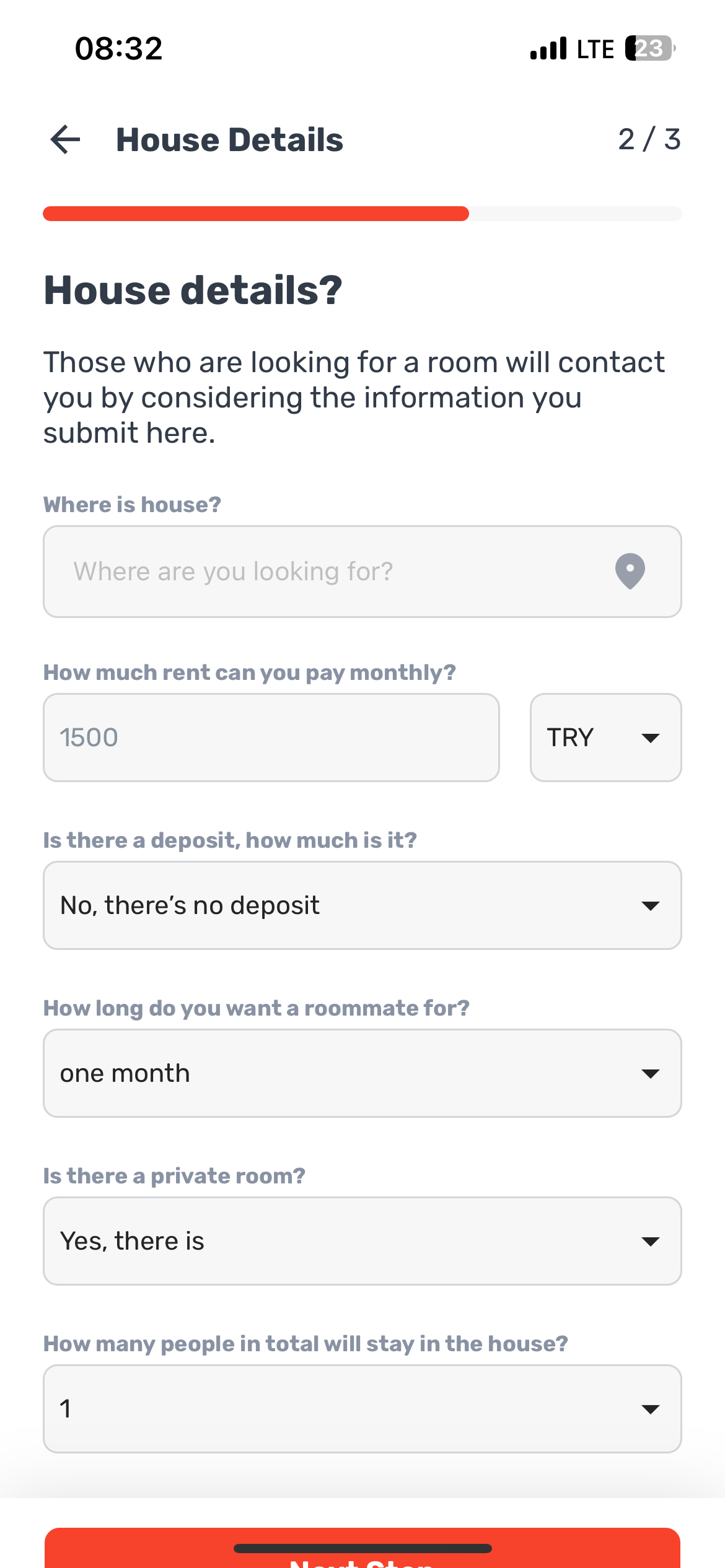Select total people staying in the house
The width and height of the screenshot is (725, 1568).
pyautogui.click(x=362, y=1409)
